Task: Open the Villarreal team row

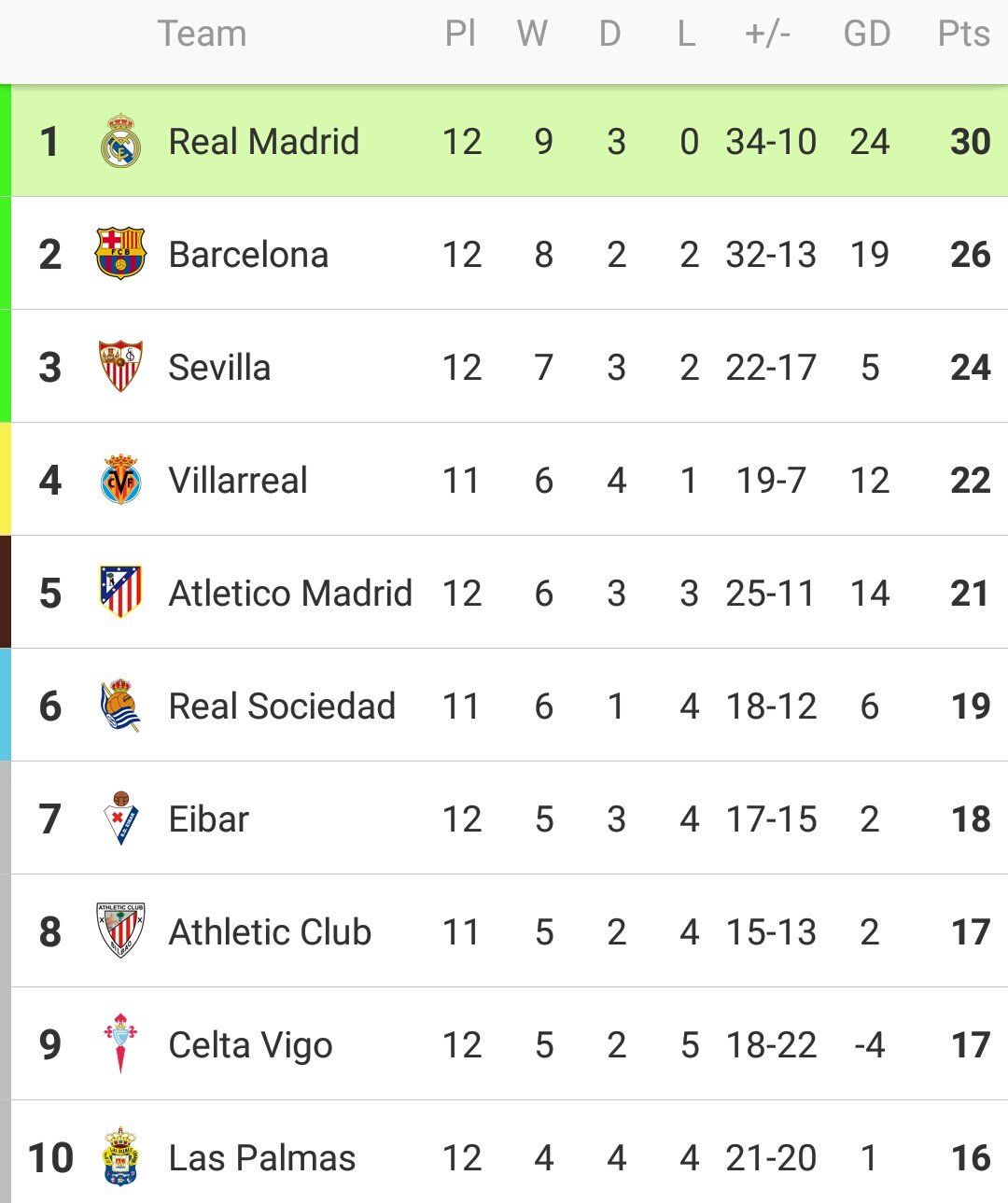Action: [x=237, y=481]
